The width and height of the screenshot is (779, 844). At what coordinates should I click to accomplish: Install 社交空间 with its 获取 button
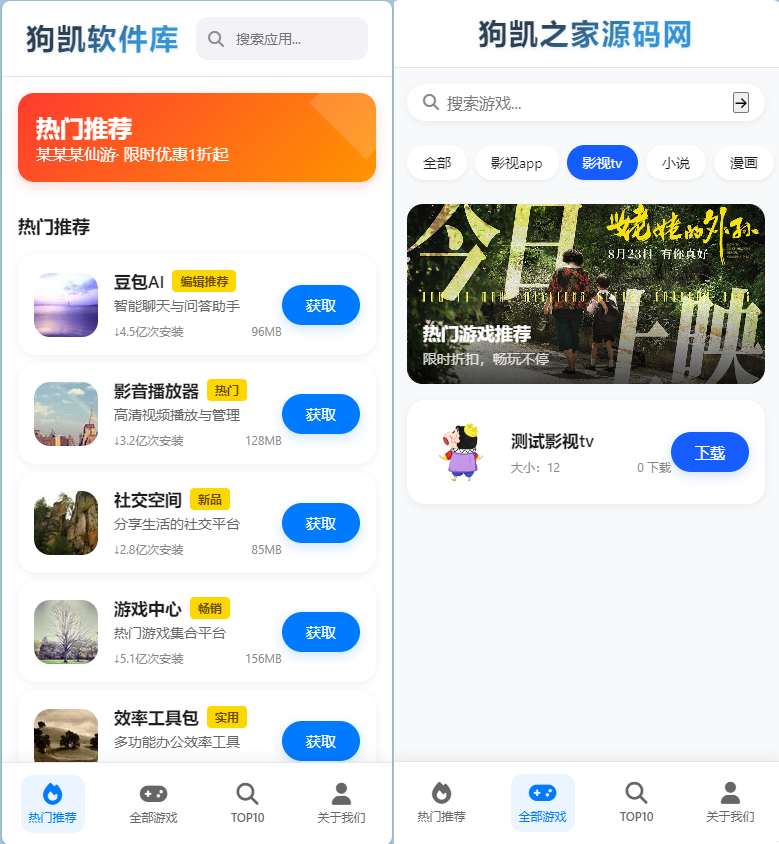tap(320, 524)
